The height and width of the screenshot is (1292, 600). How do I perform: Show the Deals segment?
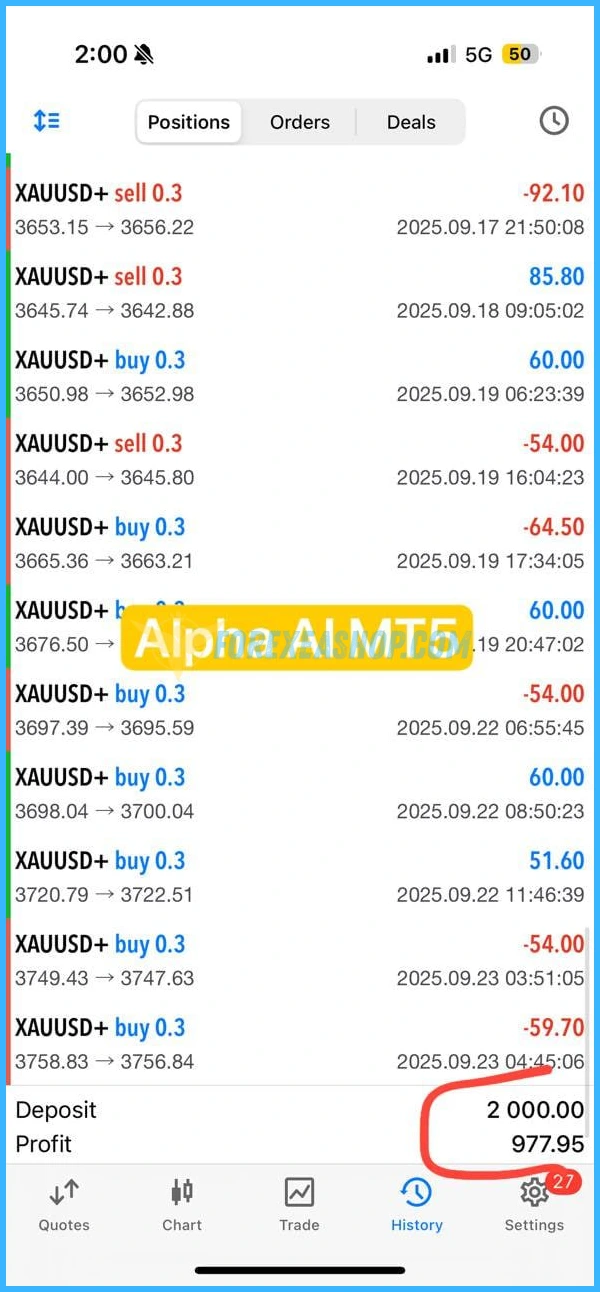click(x=411, y=122)
